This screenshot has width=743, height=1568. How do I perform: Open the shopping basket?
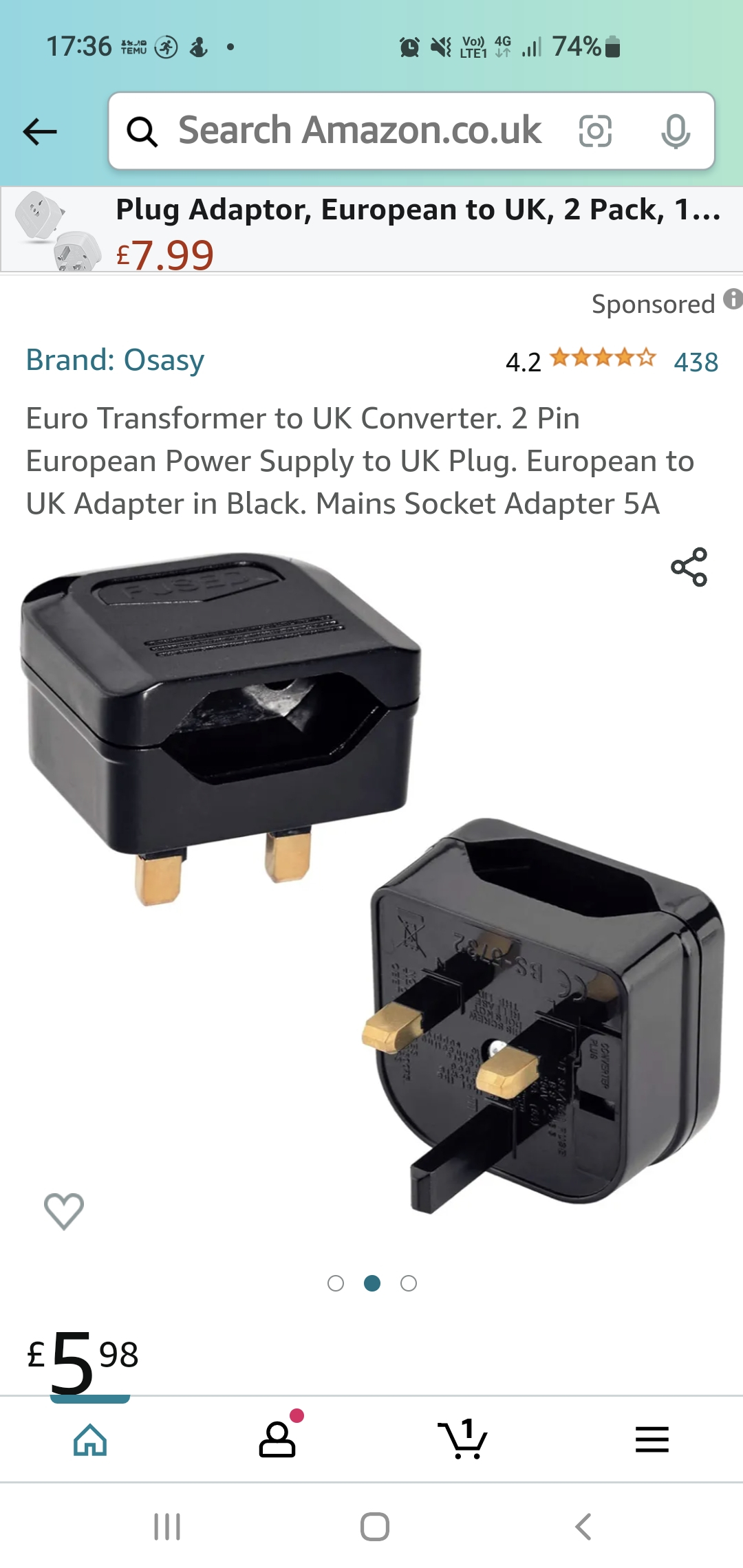tap(463, 1439)
